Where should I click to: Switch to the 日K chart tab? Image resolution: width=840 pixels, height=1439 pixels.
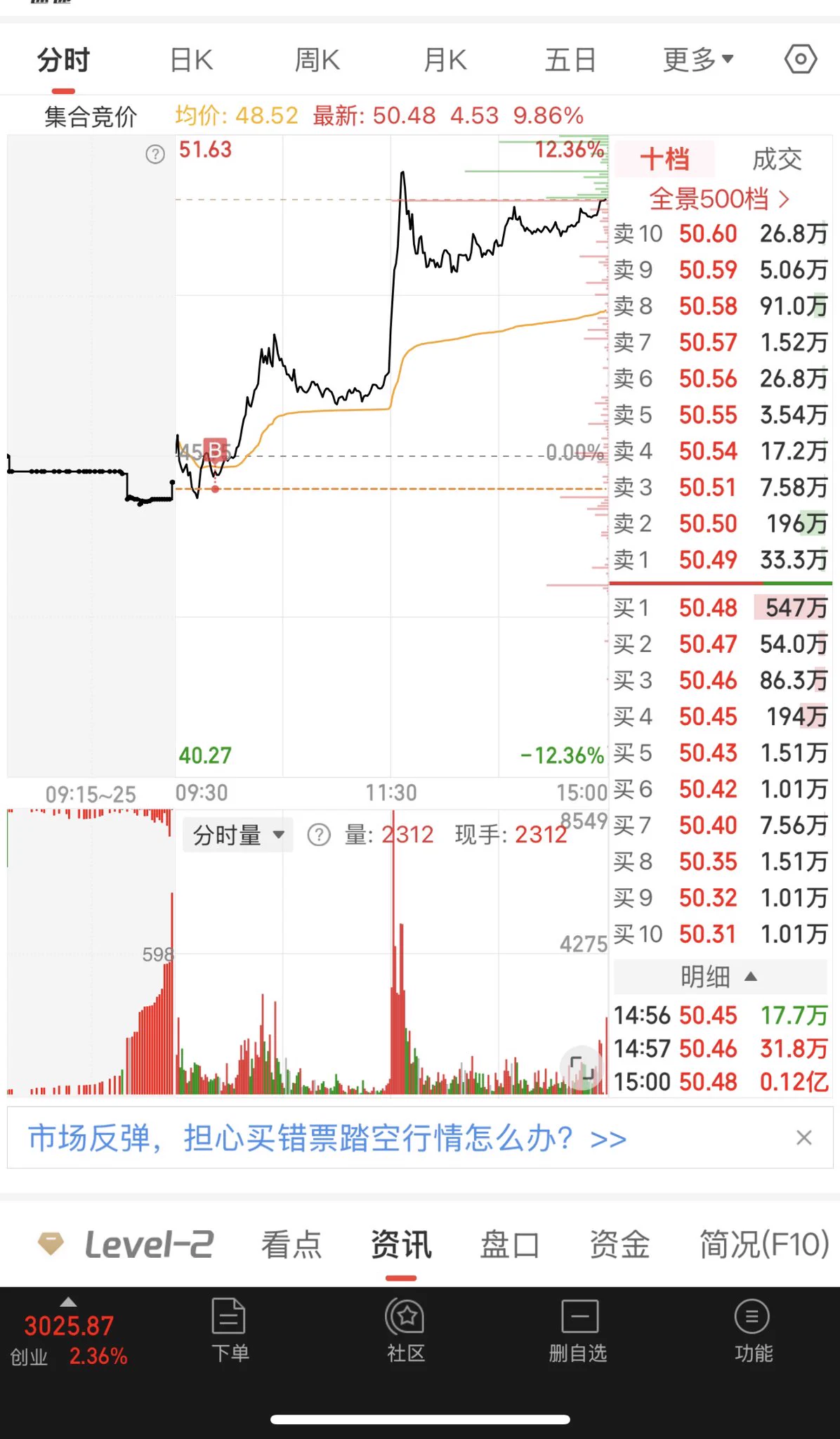[192, 60]
